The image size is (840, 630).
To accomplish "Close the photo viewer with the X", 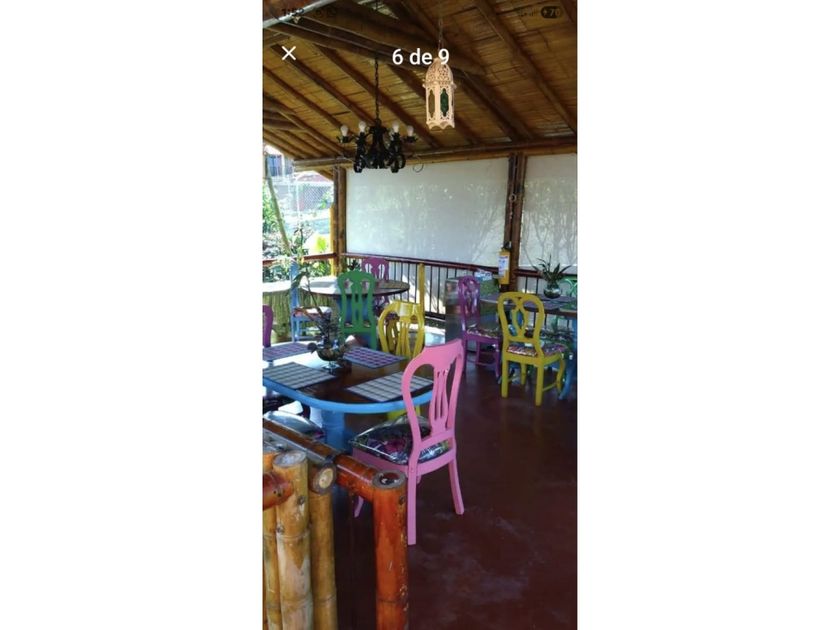I will click(x=289, y=53).
